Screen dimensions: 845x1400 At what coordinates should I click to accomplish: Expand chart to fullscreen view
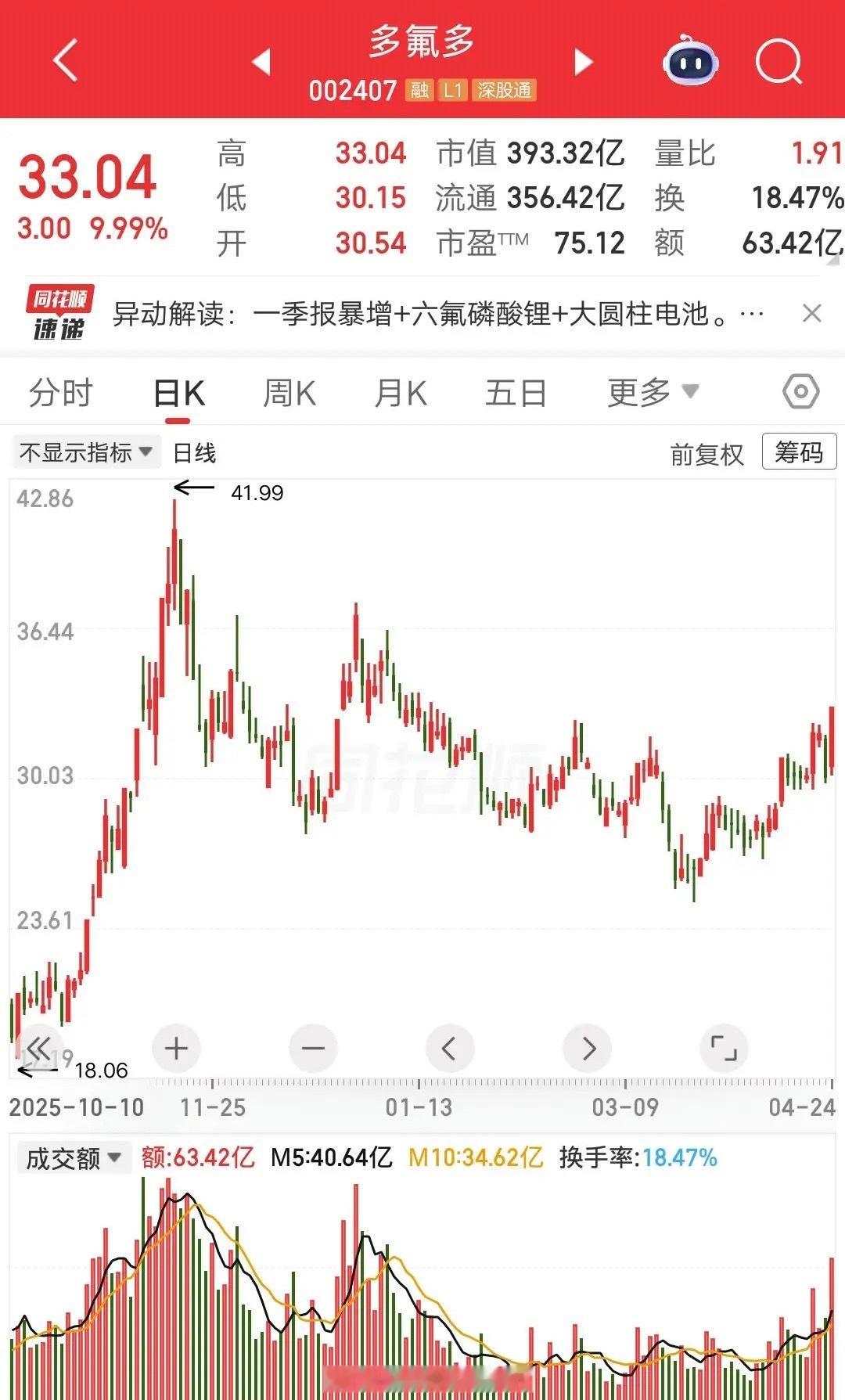724,1047
